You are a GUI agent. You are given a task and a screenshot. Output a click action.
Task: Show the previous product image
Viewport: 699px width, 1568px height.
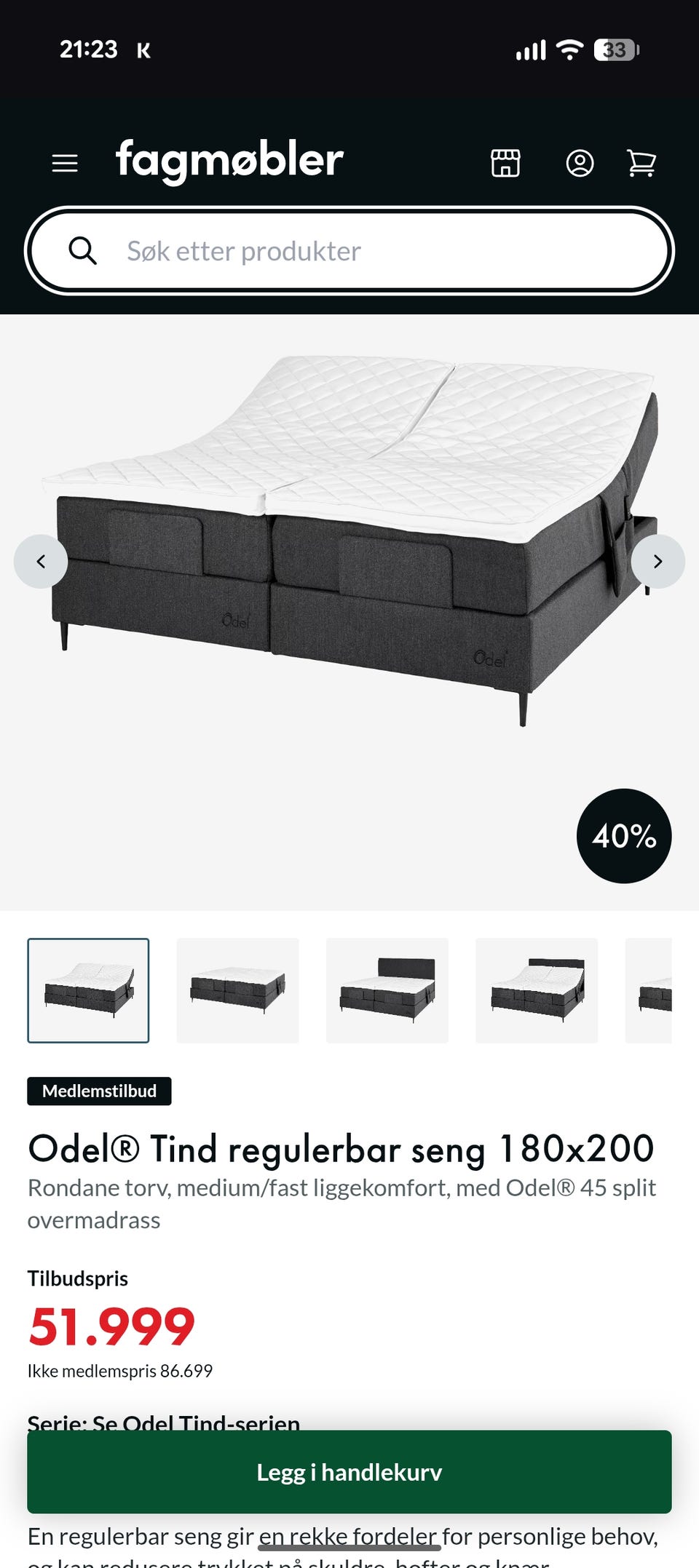point(41,561)
